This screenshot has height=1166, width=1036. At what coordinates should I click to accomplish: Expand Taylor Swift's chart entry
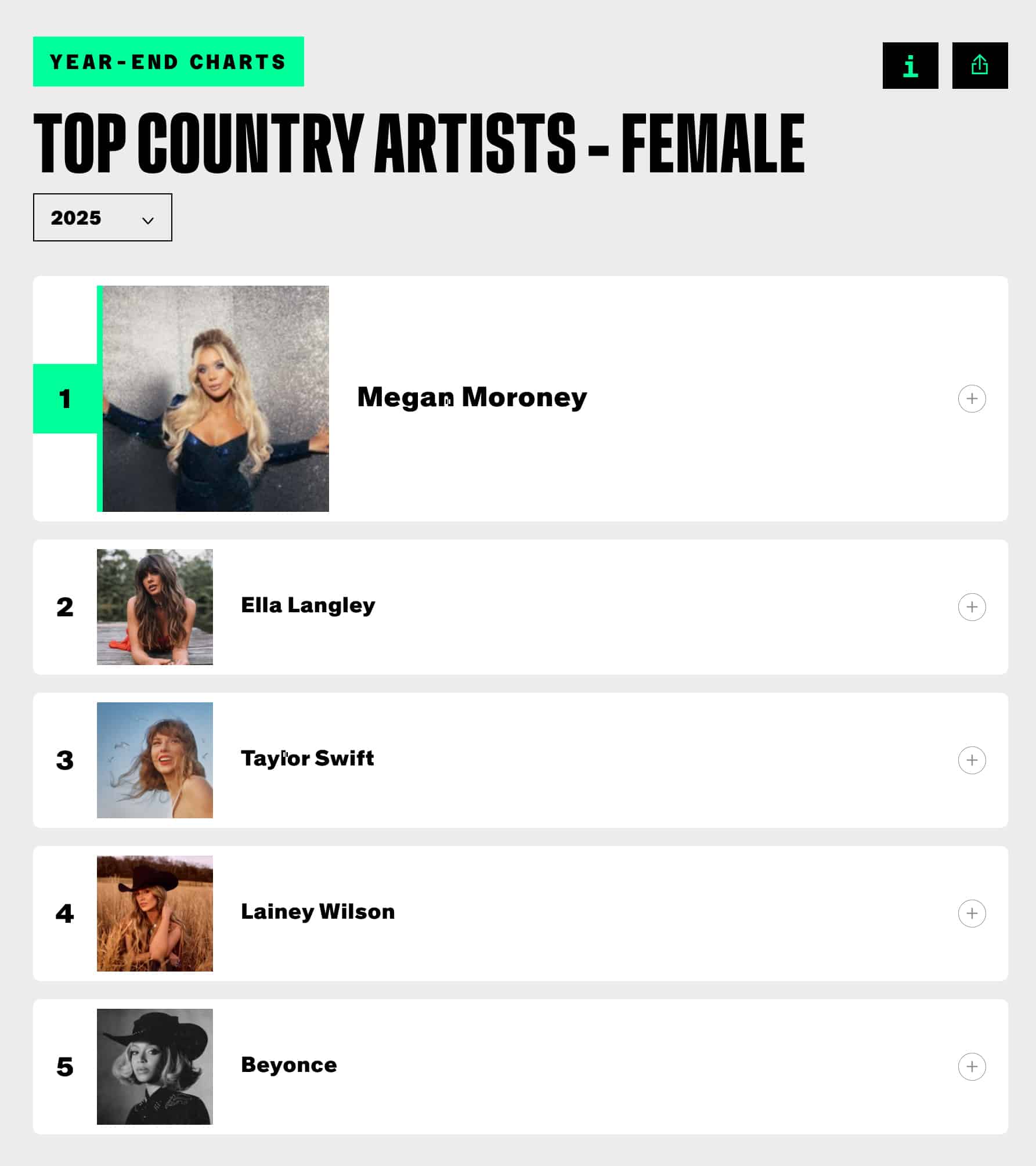click(971, 760)
